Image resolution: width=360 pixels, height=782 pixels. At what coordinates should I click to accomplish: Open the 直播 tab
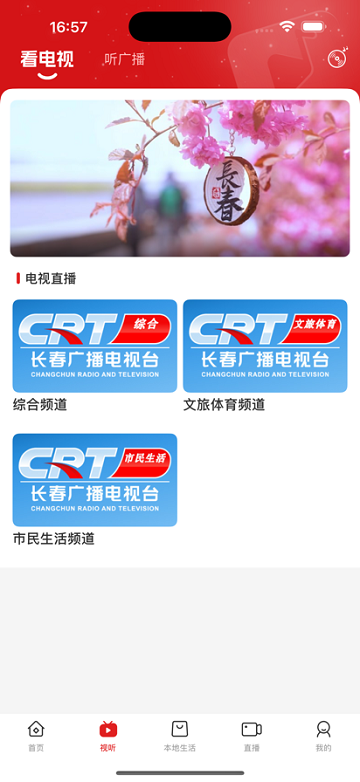(x=252, y=736)
